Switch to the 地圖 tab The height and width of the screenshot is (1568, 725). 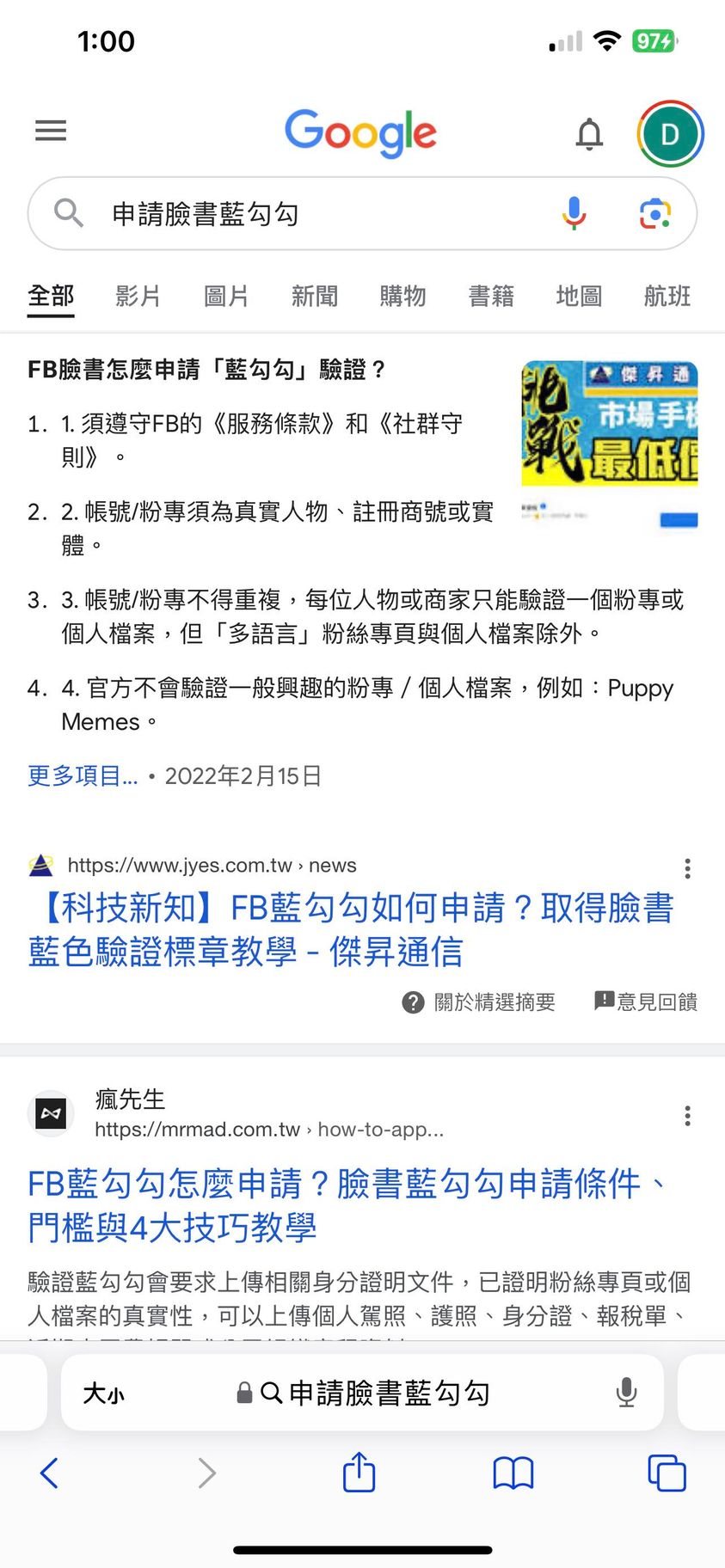point(579,296)
